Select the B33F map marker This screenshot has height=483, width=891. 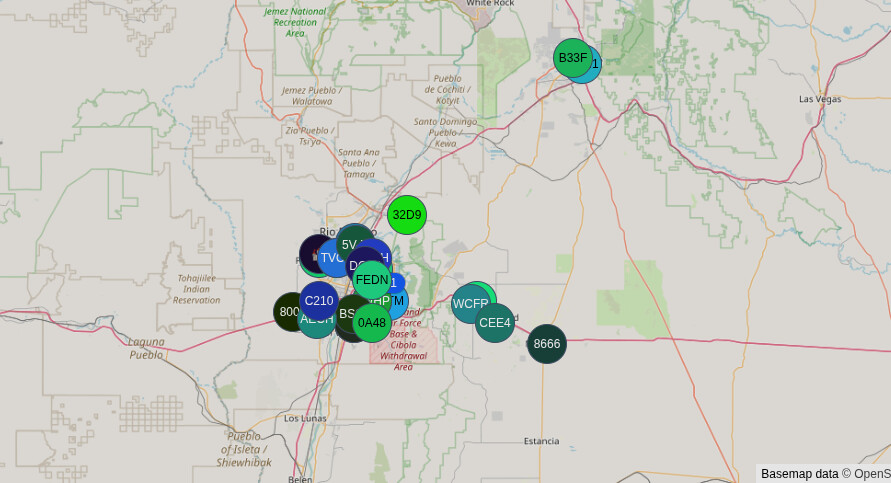point(572,58)
